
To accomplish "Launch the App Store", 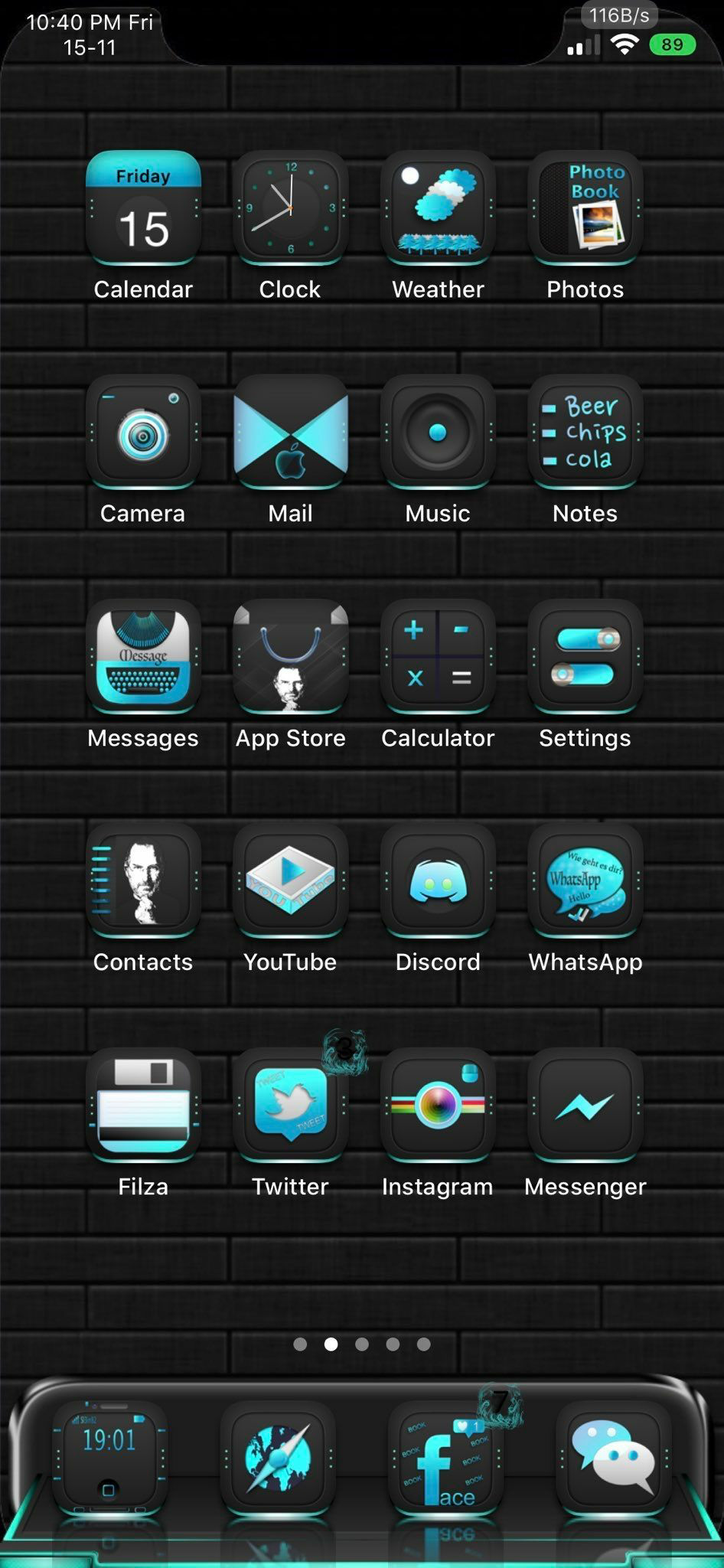I will [290, 658].
